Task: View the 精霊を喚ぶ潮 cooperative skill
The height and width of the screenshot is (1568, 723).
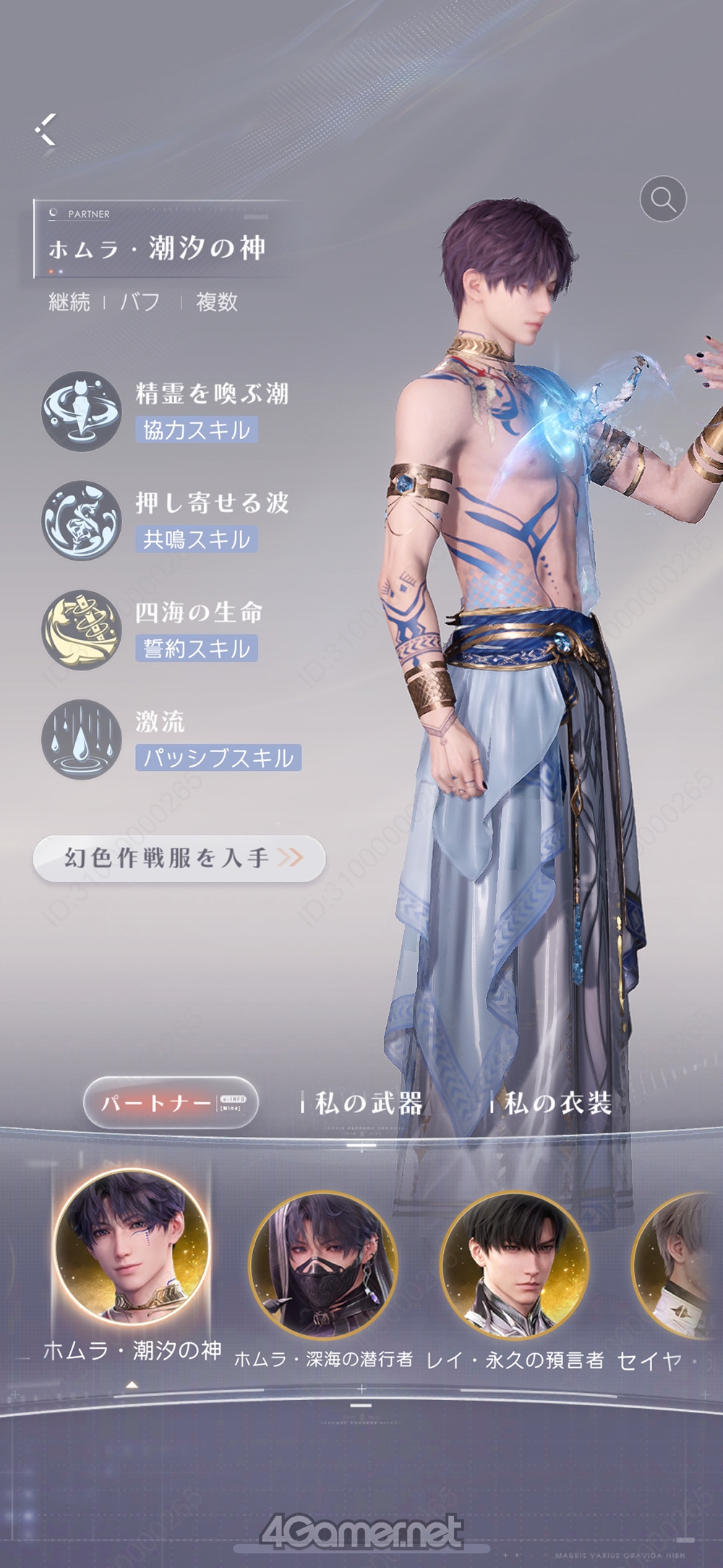Action: point(81,412)
